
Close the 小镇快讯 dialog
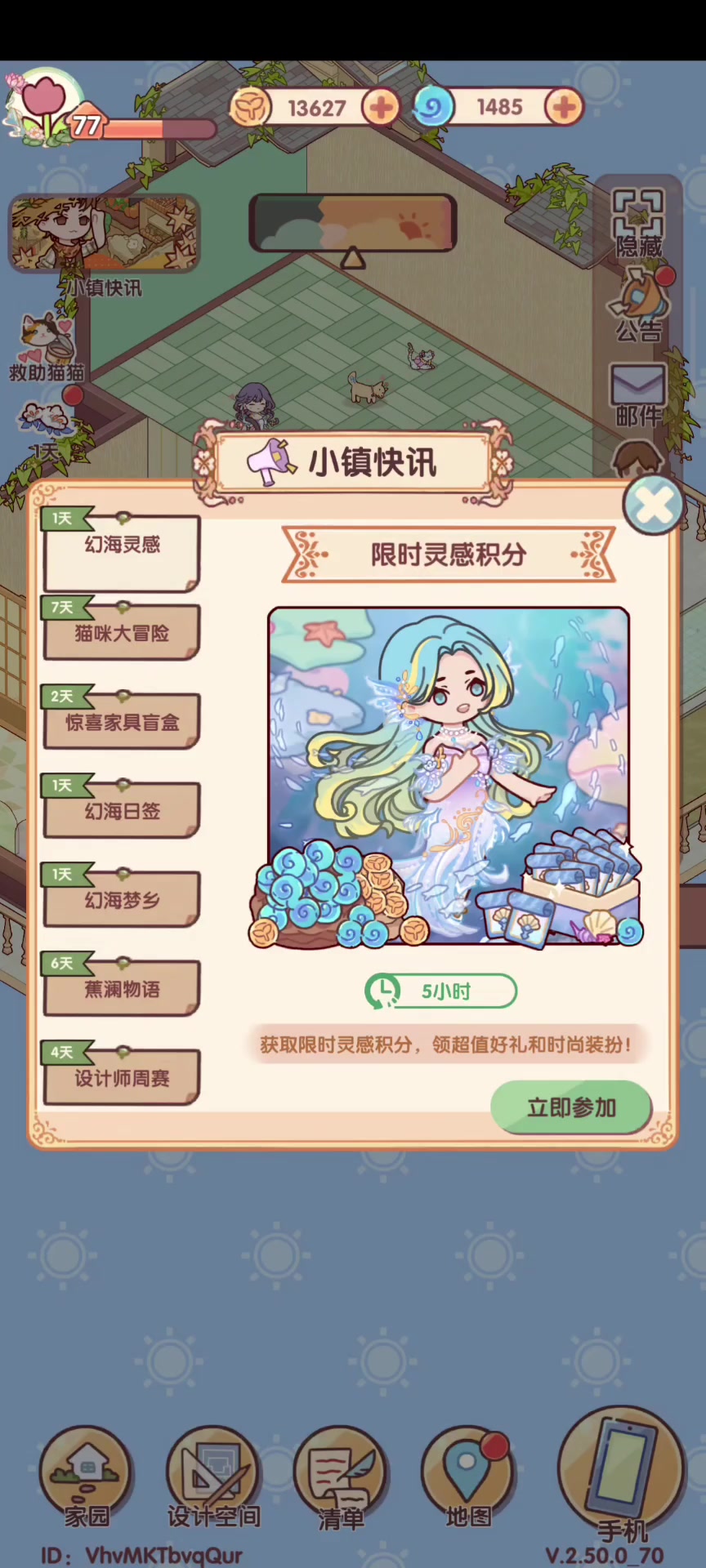coord(653,506)
